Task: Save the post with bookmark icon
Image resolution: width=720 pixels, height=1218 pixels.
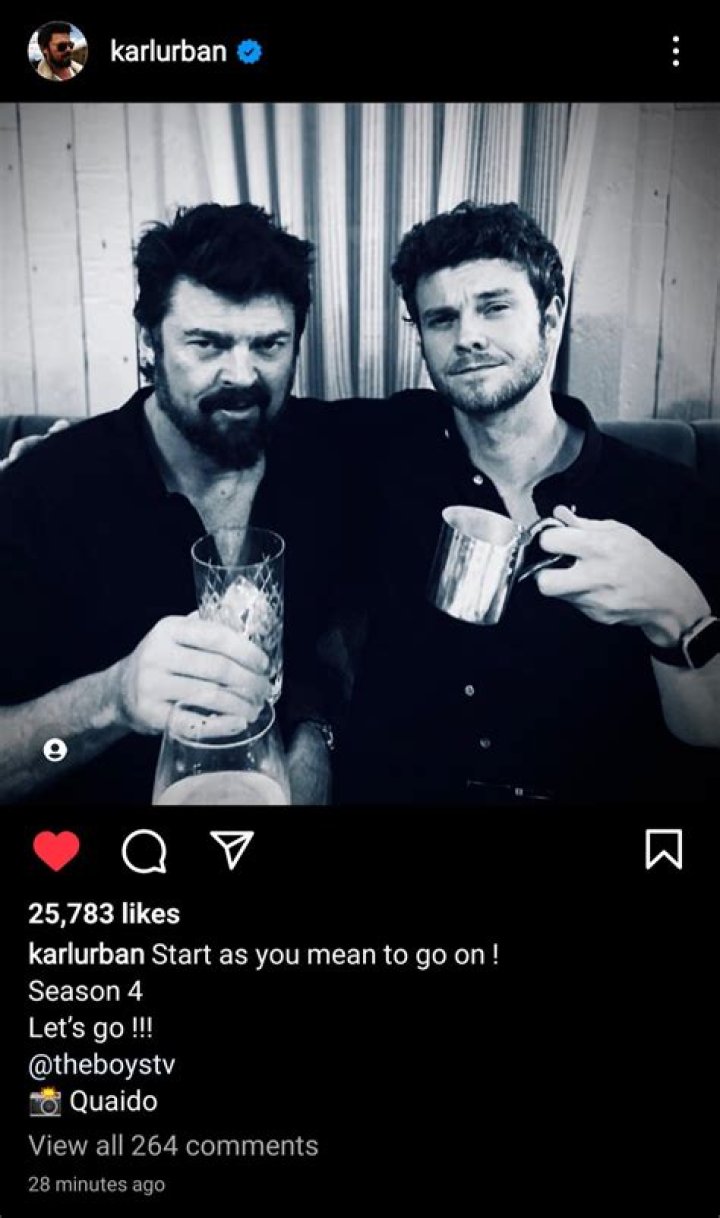Action: click(664, 850)
